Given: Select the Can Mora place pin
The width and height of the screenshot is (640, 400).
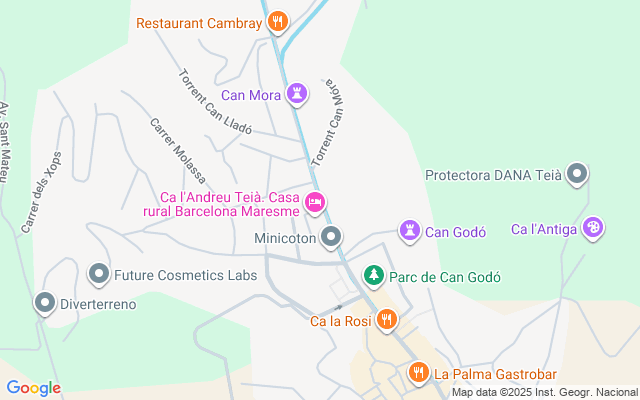Looking at the screenshot, I should [x=297, y=94].
